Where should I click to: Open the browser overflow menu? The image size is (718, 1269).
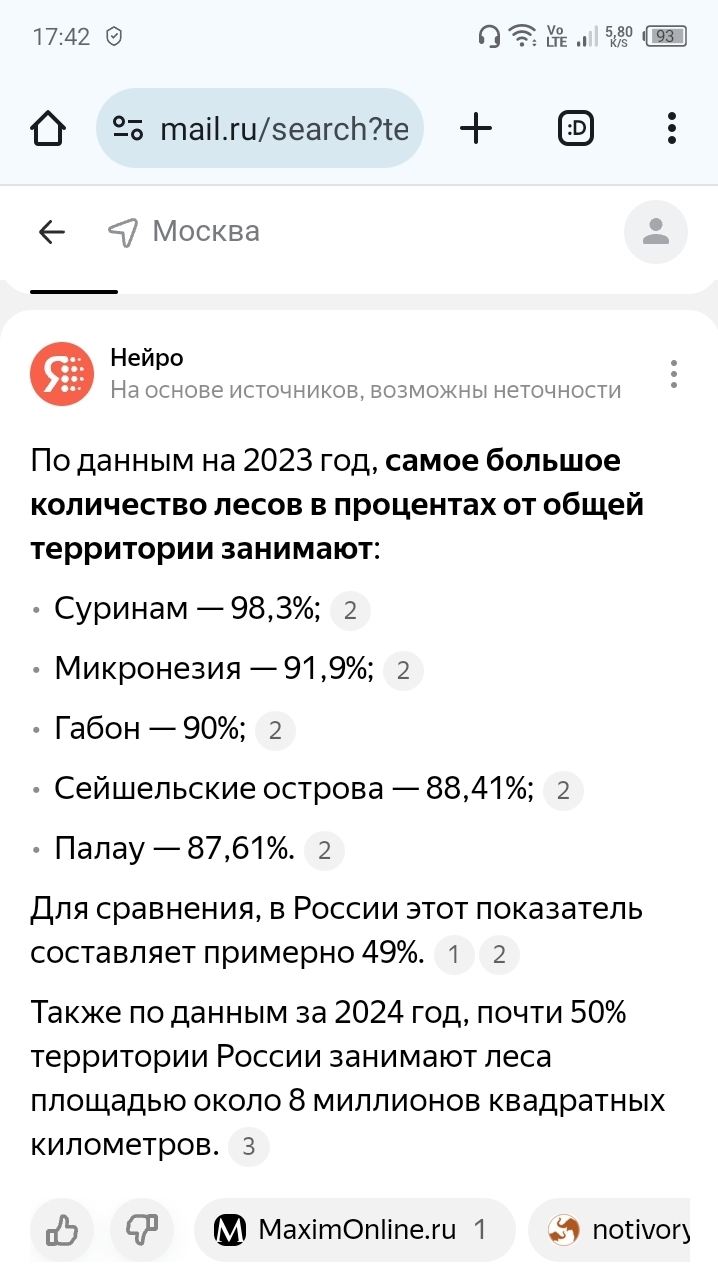pos(672,128)
